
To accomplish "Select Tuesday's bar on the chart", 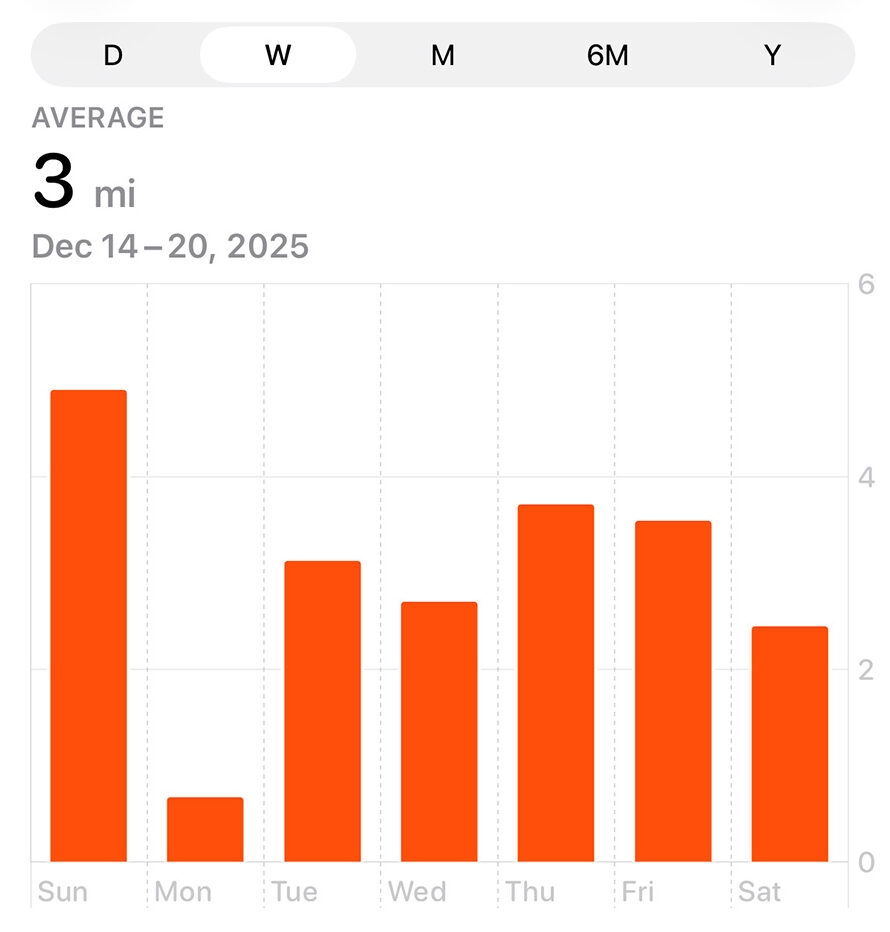I will (322, 710).
